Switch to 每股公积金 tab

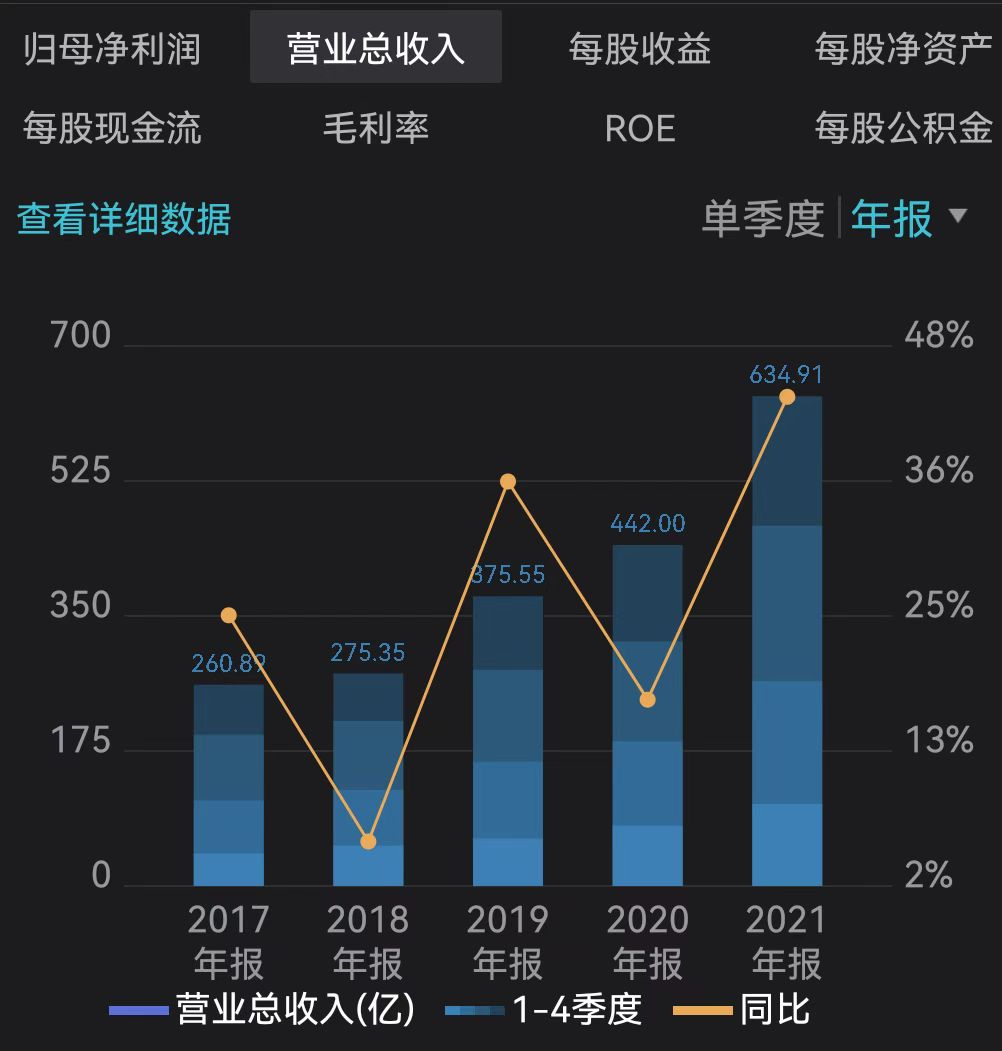903,128
